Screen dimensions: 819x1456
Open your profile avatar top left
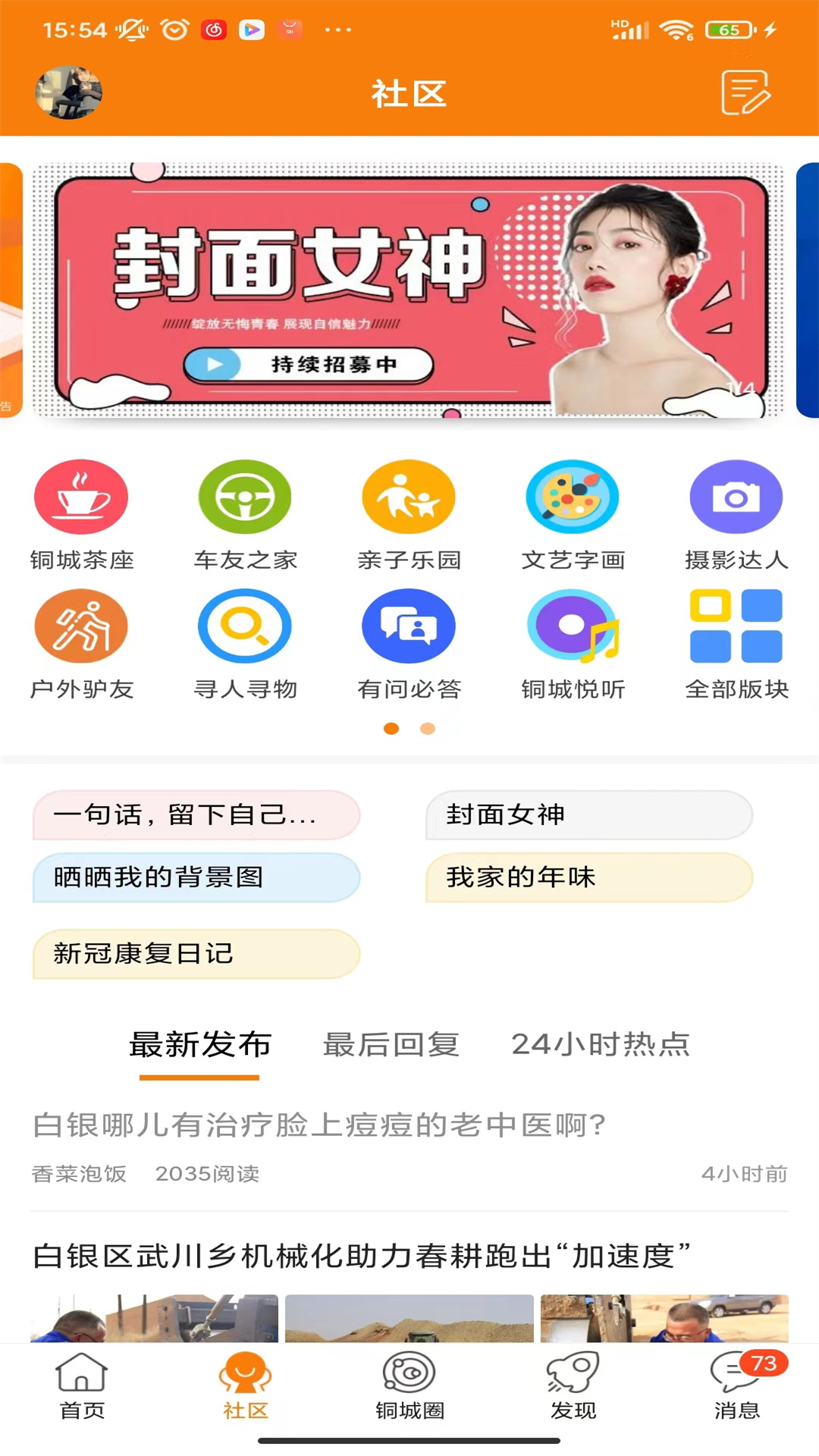67,93
